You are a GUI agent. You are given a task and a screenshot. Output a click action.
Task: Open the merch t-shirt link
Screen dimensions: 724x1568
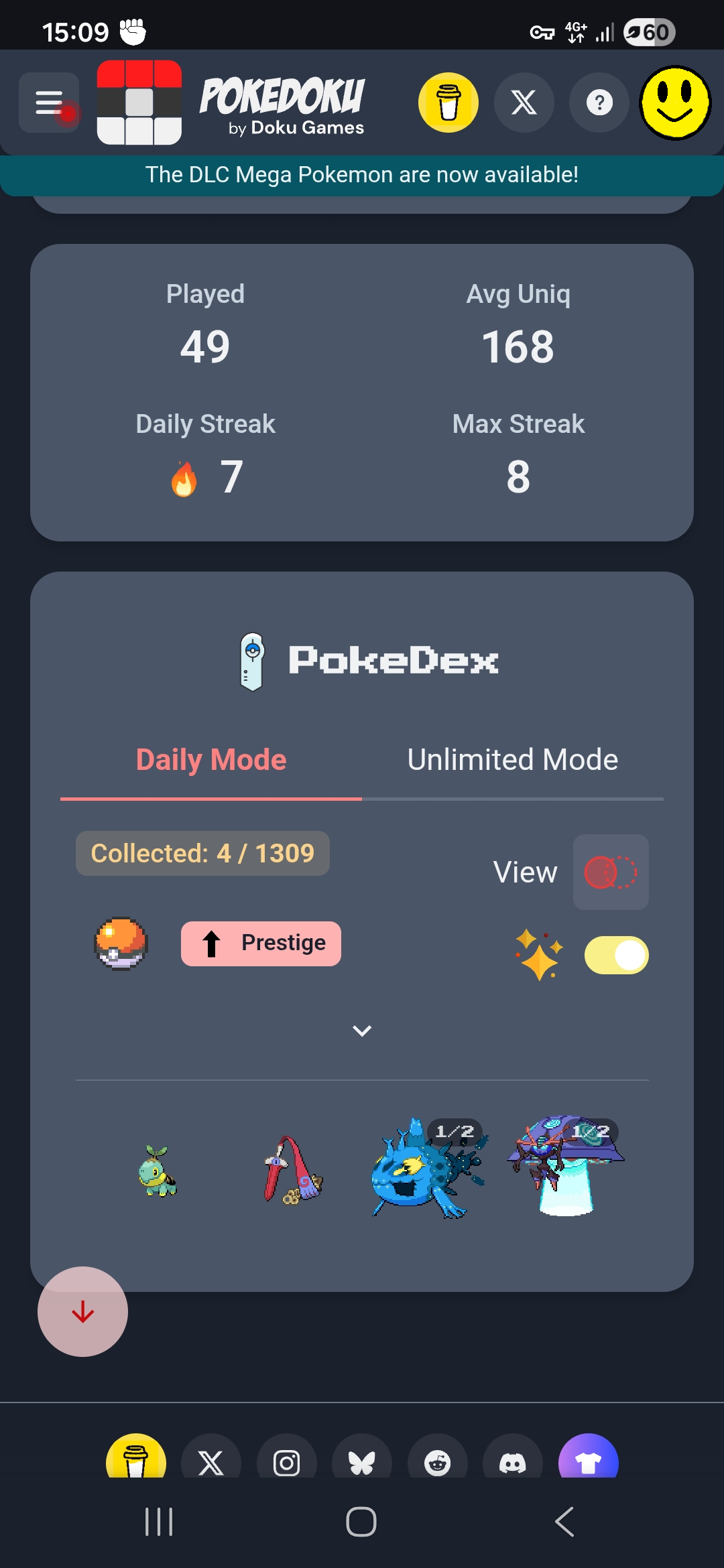click(x=588, y=1461)
